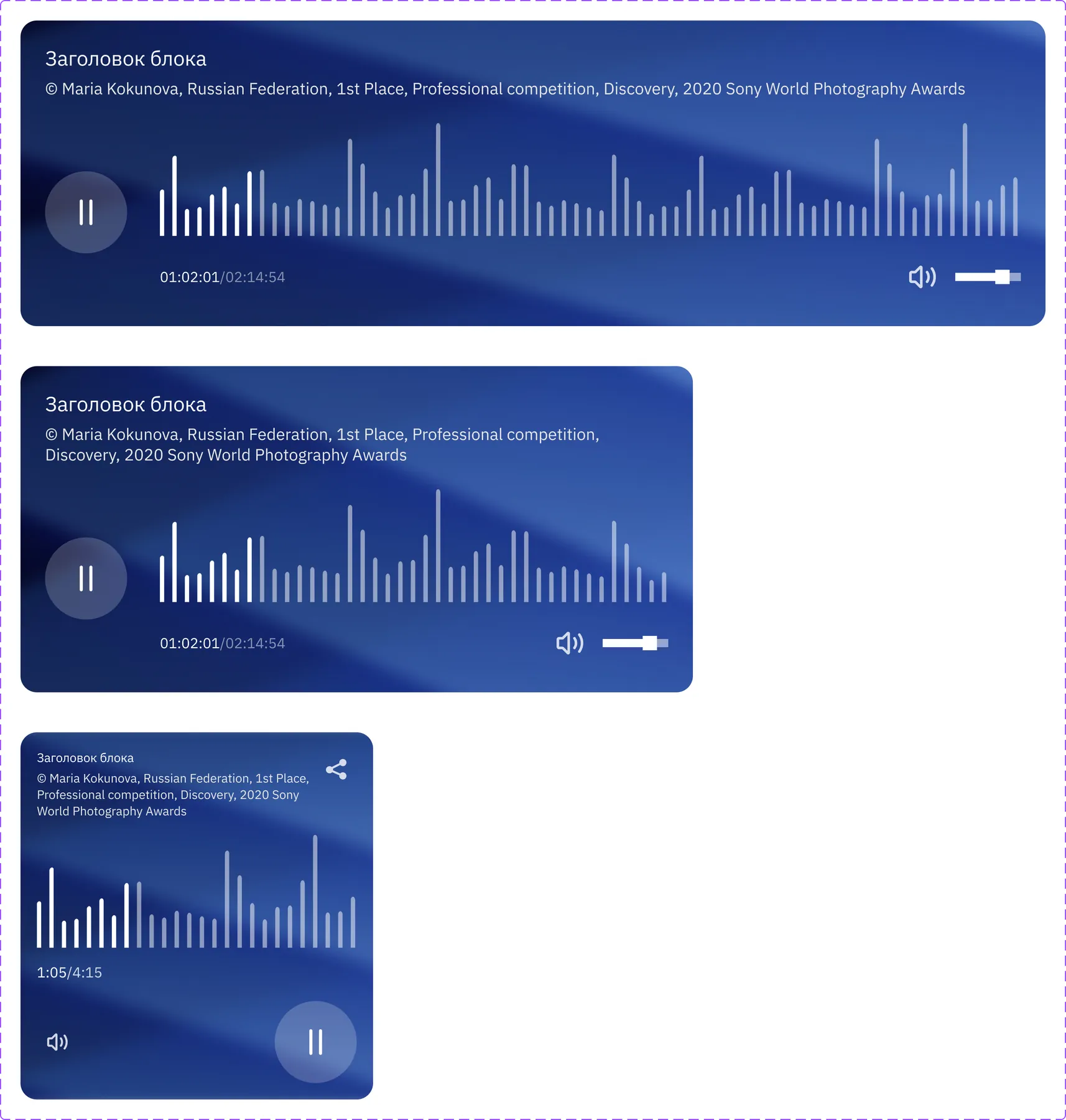Pause the compact player showing 1:05/4:15
The height and width of the screenshot is (1120, 1066).
click(315, 1042)
